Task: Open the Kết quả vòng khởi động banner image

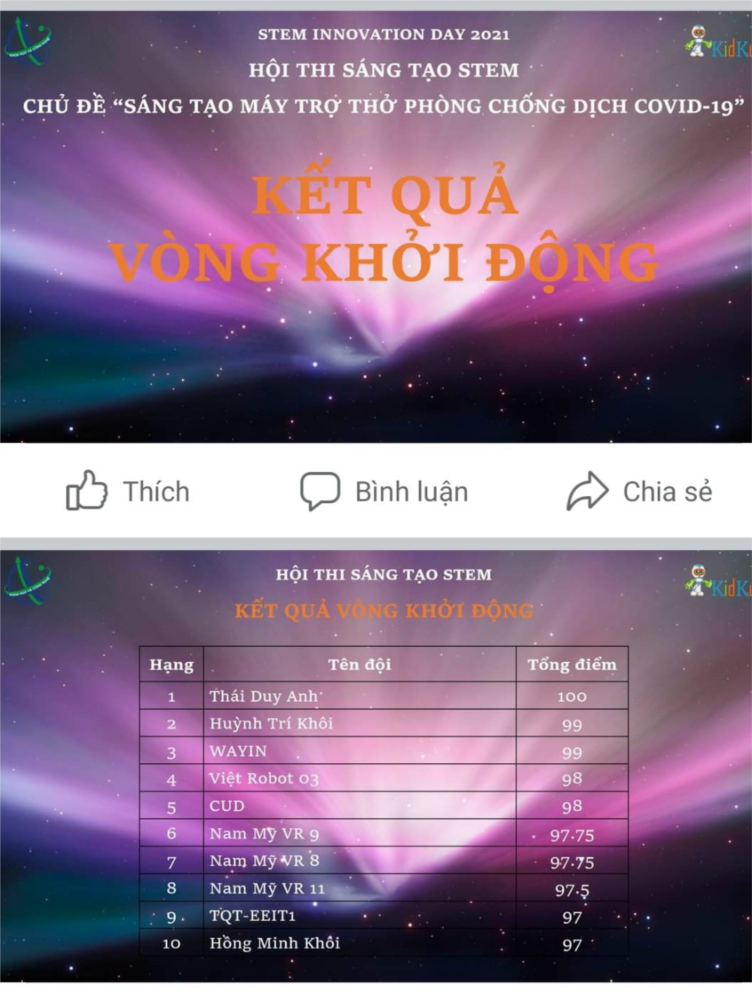Action: click(x=376, y=228)
